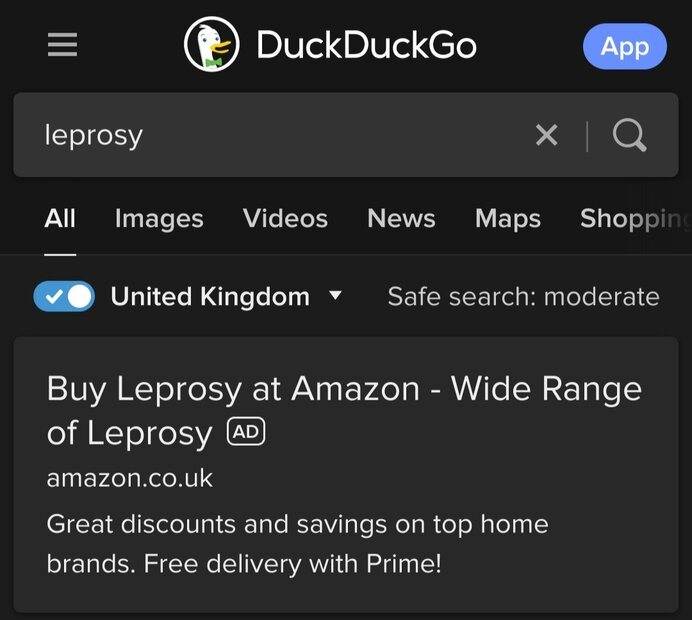Toggle the United Kingdom region switch
Screen dimensions: 692x620
click(x=64, y=296)
